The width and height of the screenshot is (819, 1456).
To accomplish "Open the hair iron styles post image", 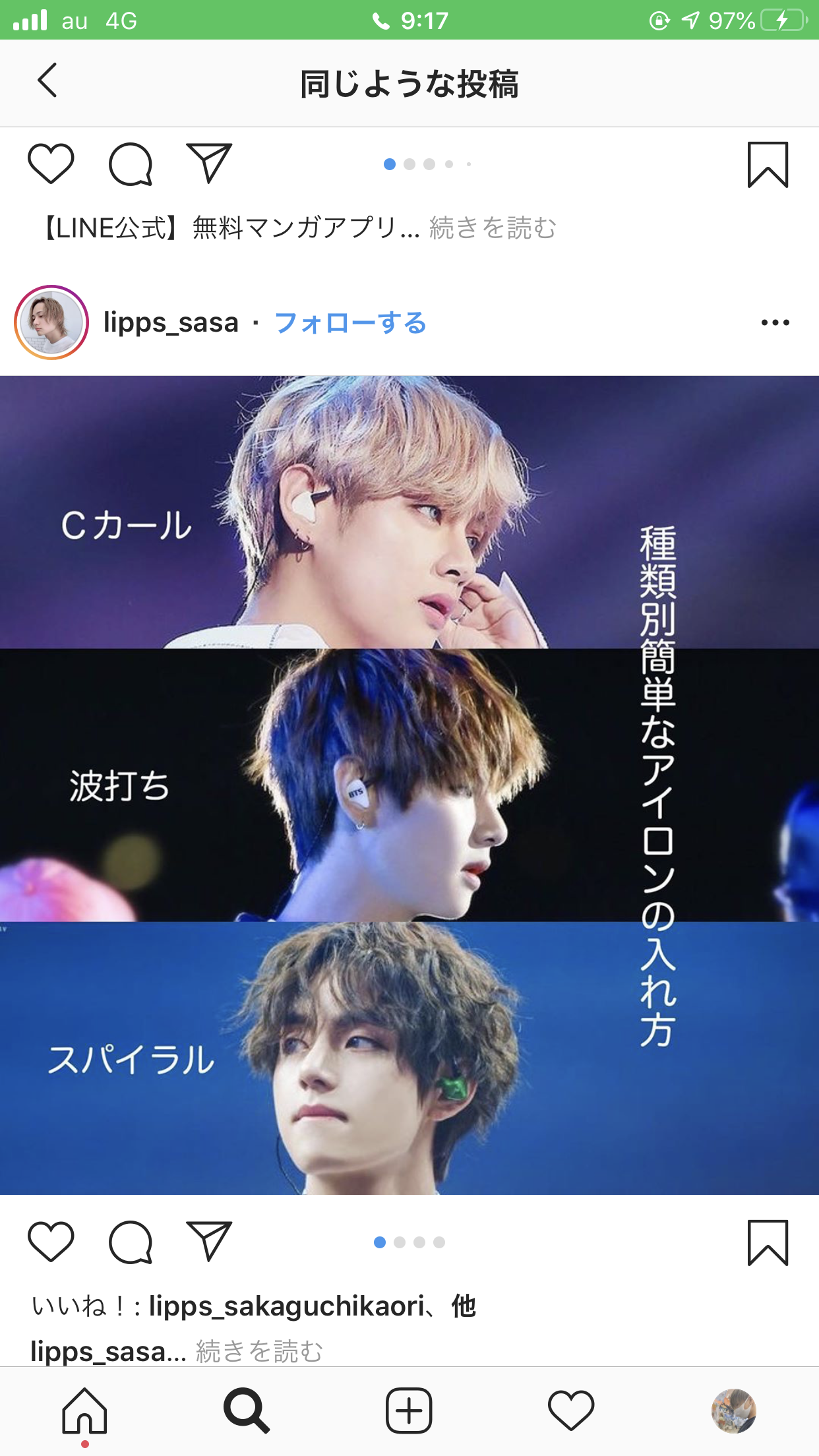I will click(409, 785).
